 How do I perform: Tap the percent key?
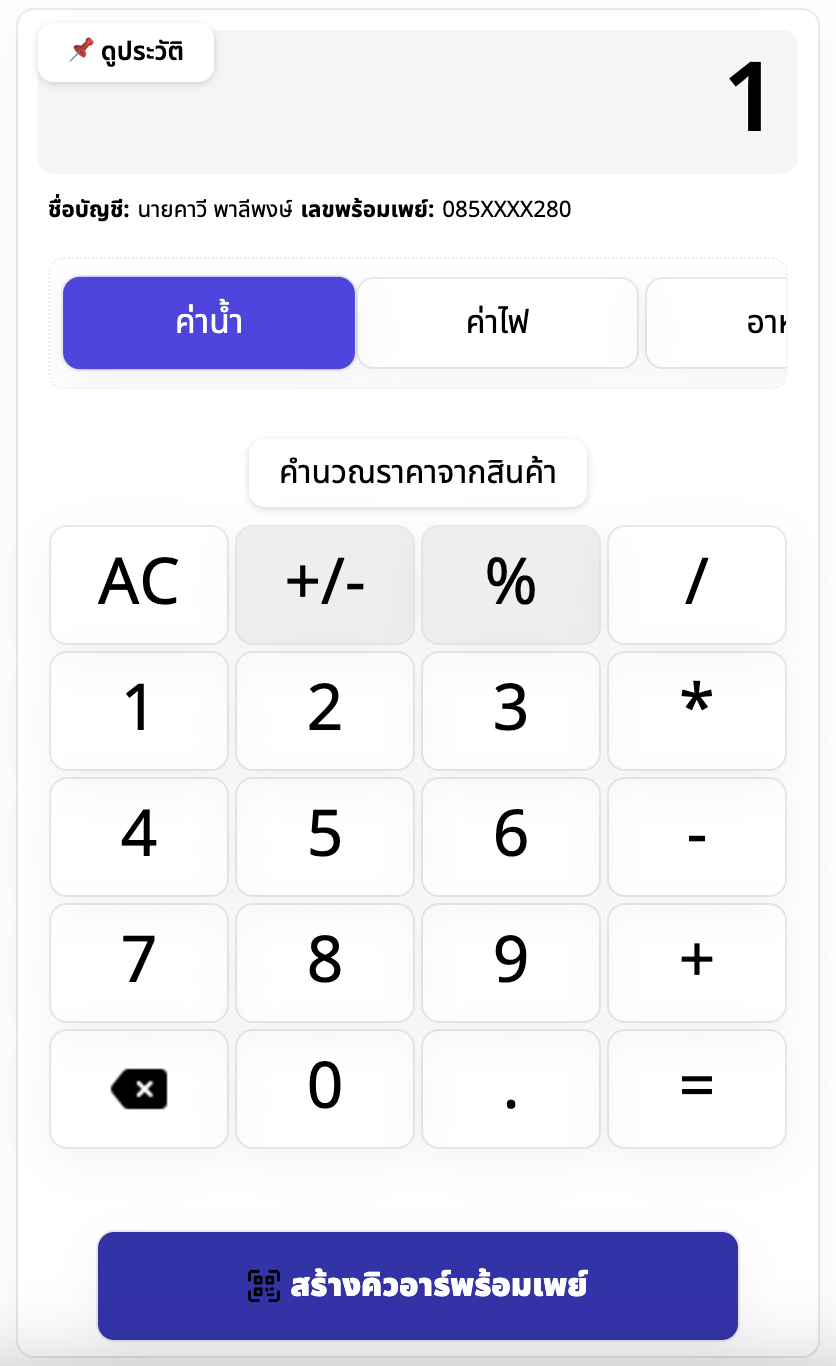click(511, 585)
